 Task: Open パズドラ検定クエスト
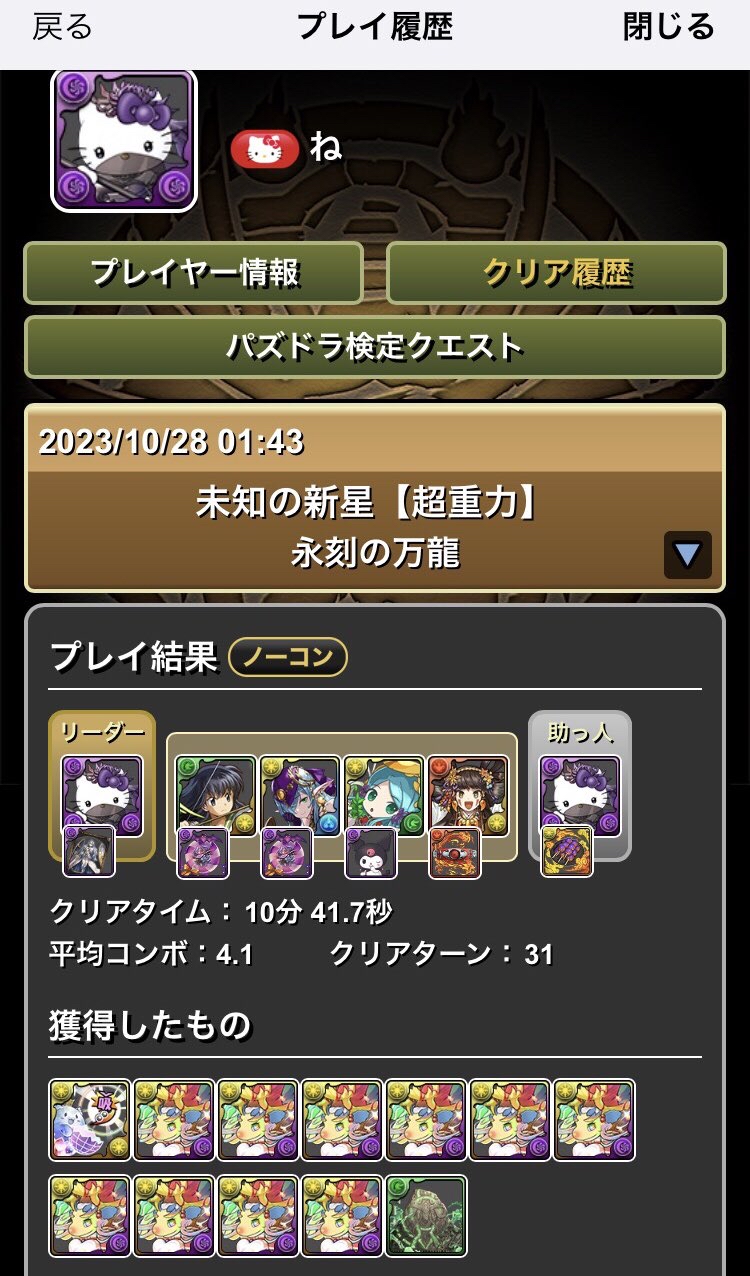(x=374, y=347)
